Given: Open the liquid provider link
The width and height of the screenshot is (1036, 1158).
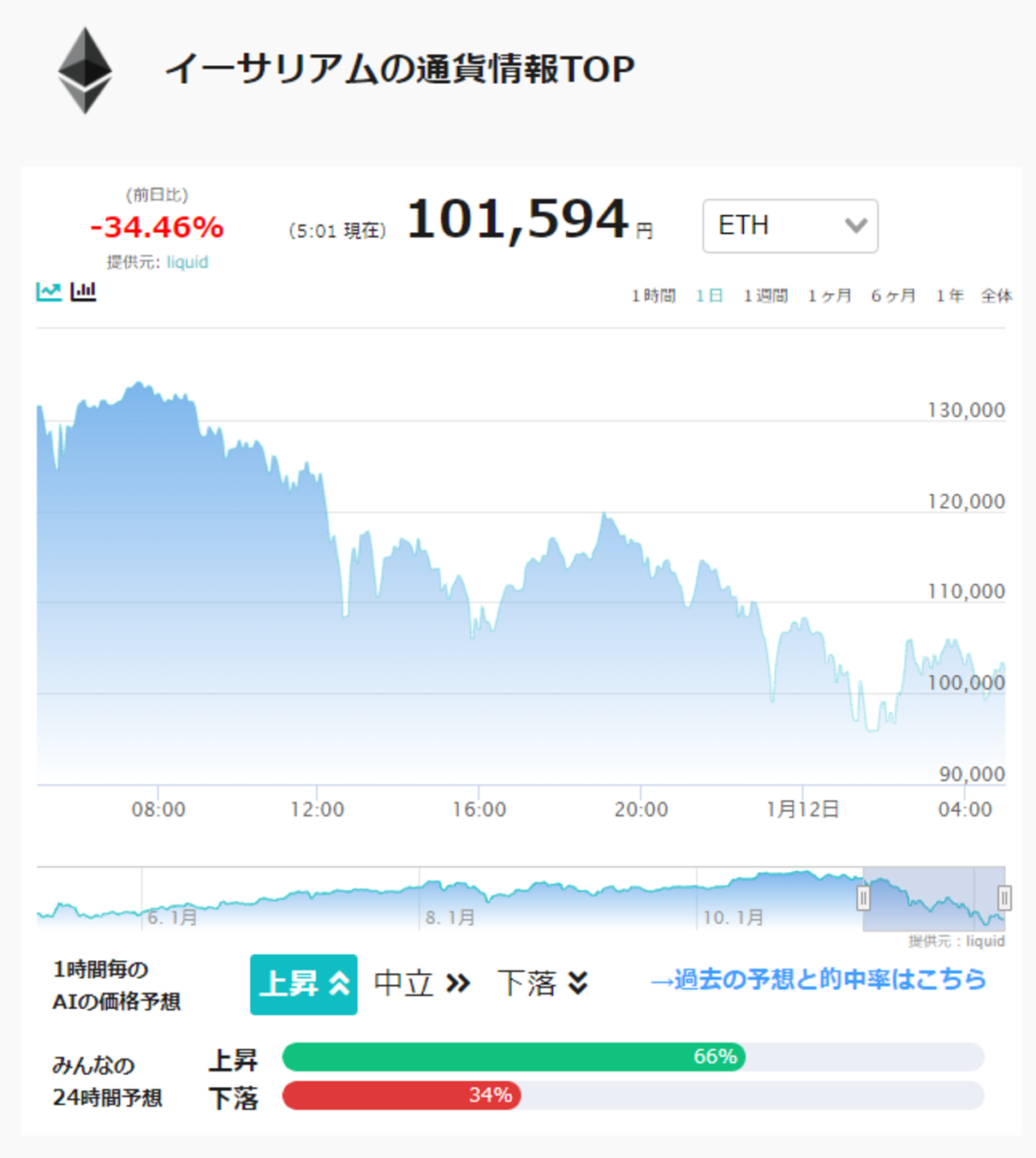Looking at the screenshot, I should coord(188,262).
